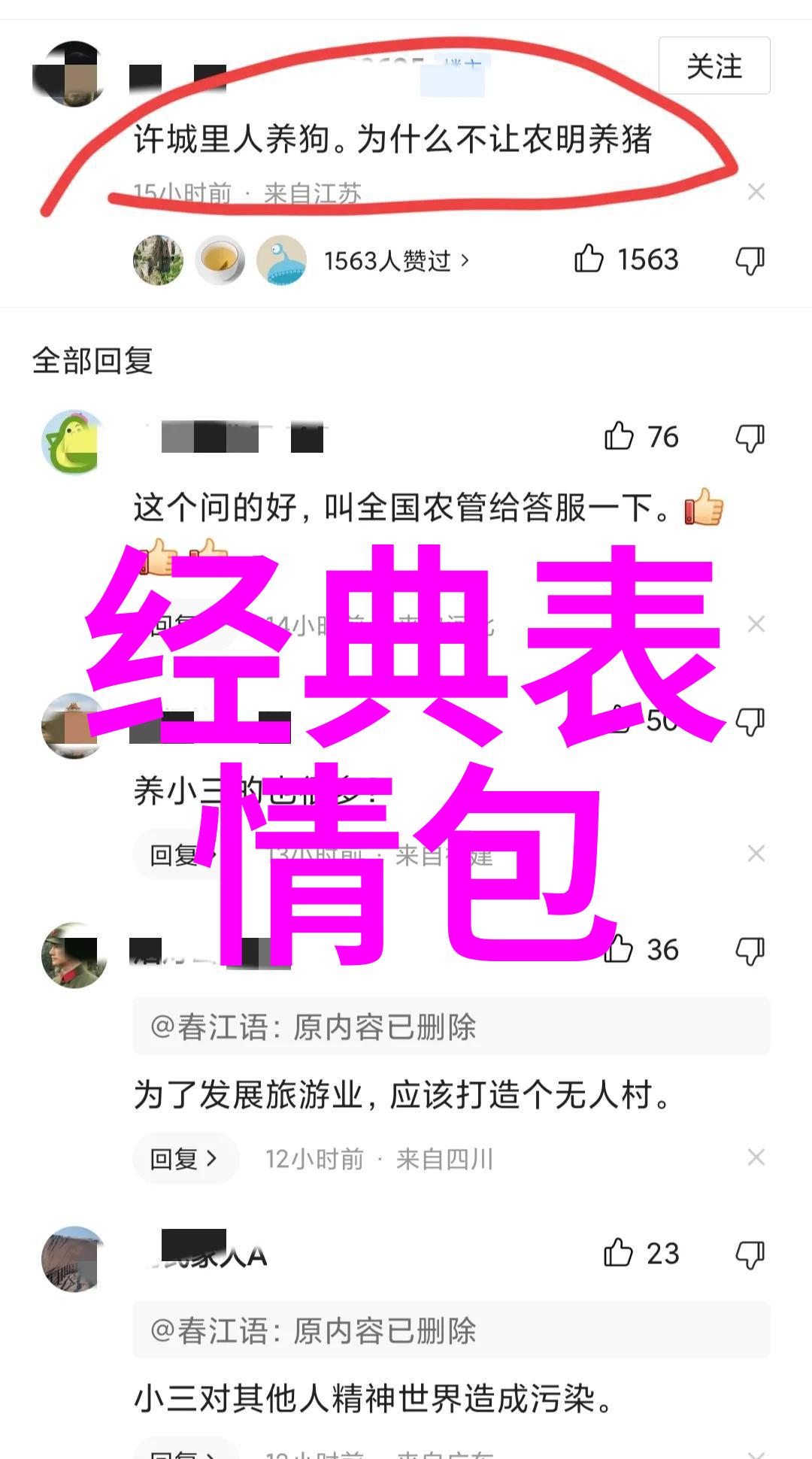This screenshot has width=812, height=1459.
Task: Dislike the main comment about 养狗
Action: pyautogui.click(x=750, y=260)
